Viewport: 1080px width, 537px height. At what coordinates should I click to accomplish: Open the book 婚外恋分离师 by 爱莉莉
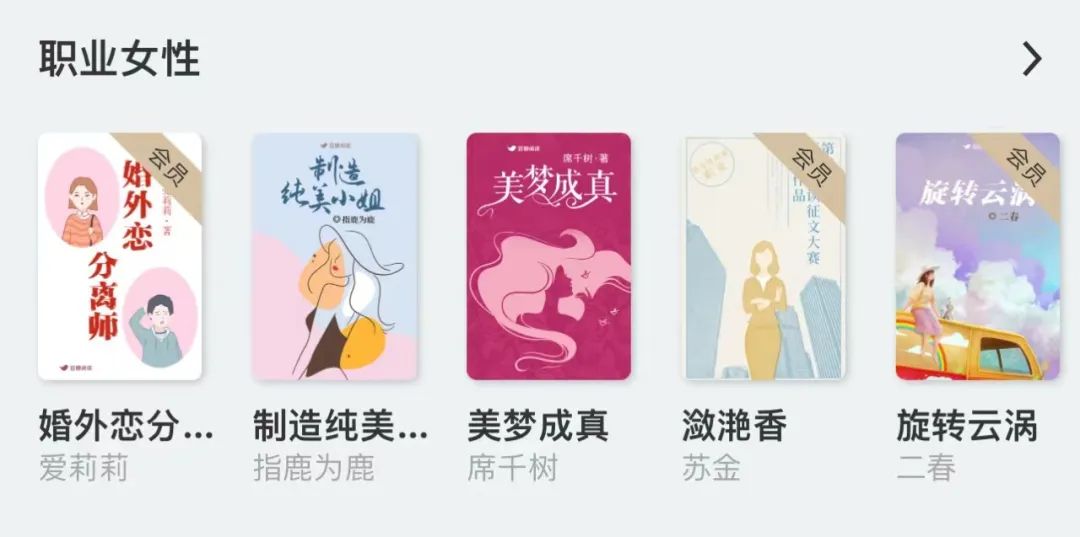[120, 257]
